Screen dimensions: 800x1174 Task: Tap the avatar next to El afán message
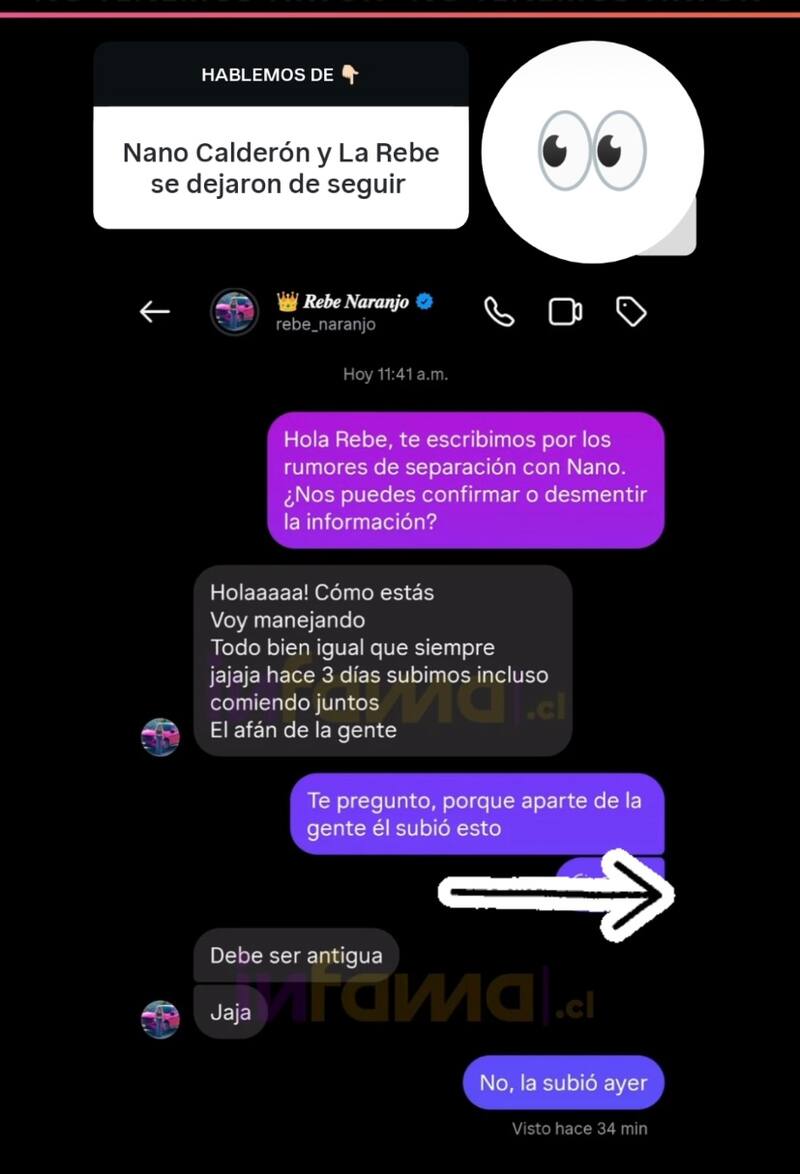coord(161,737)
